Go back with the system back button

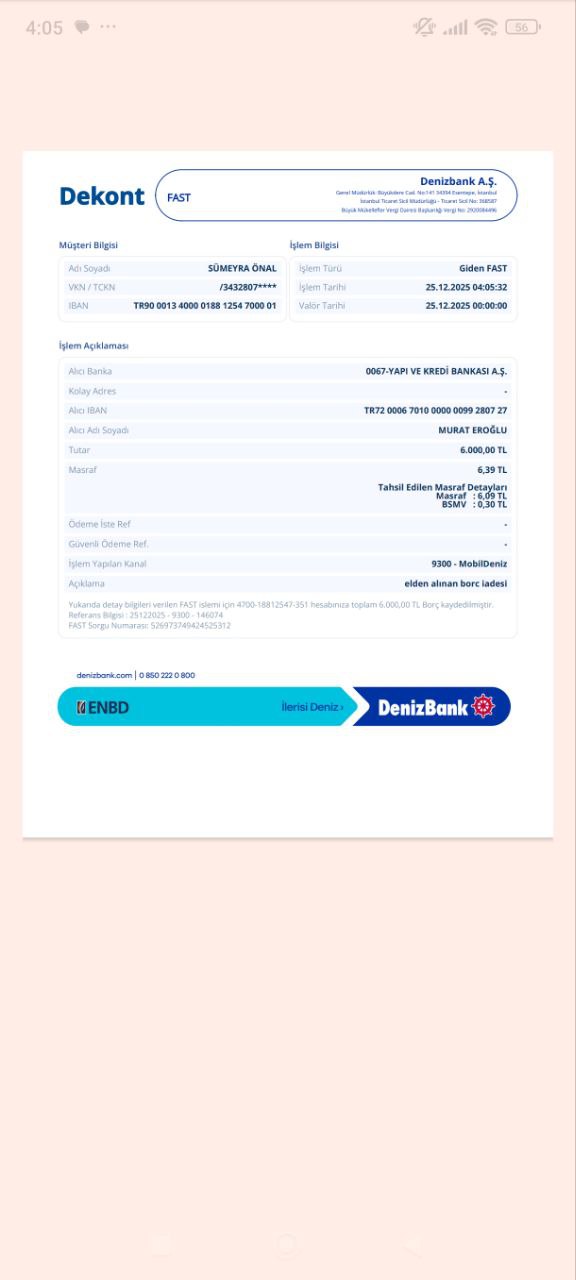click(413, 1245)
